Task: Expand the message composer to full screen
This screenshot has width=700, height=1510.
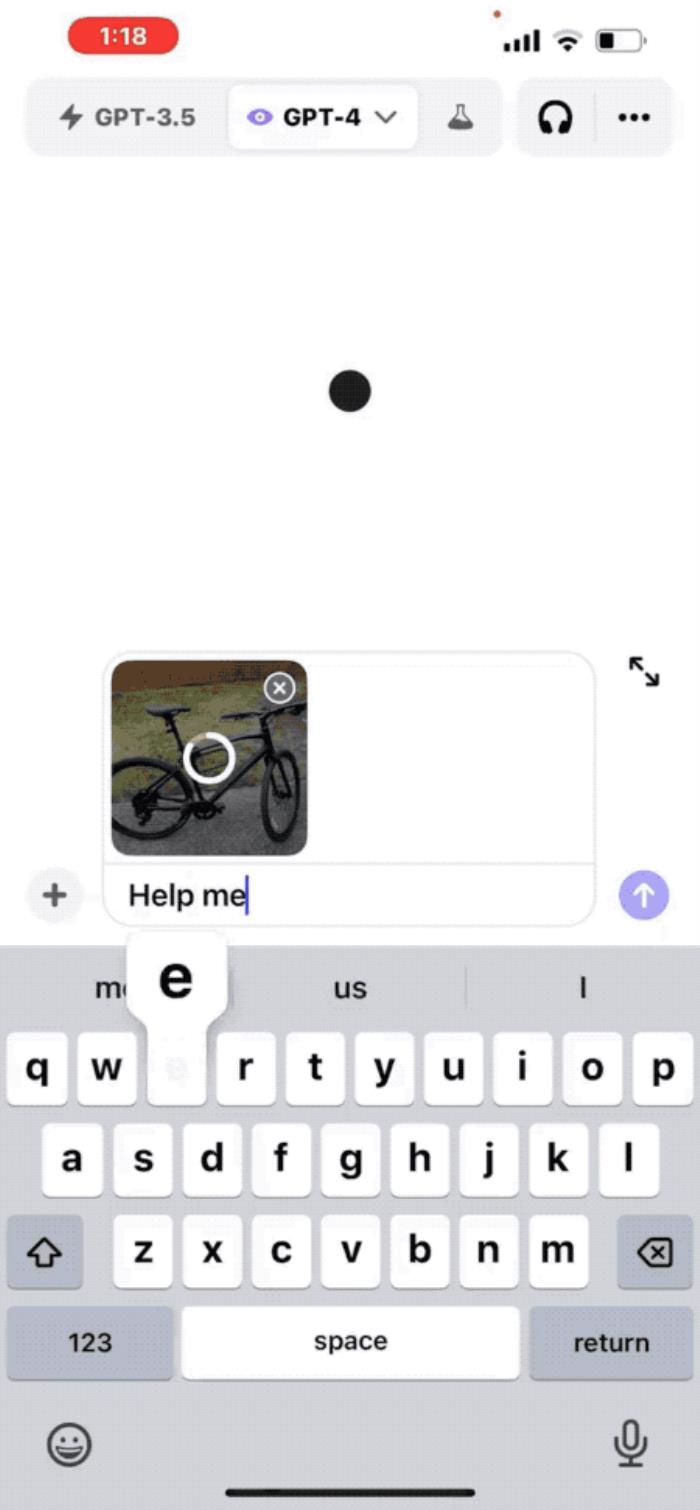Action: [644, 671]
